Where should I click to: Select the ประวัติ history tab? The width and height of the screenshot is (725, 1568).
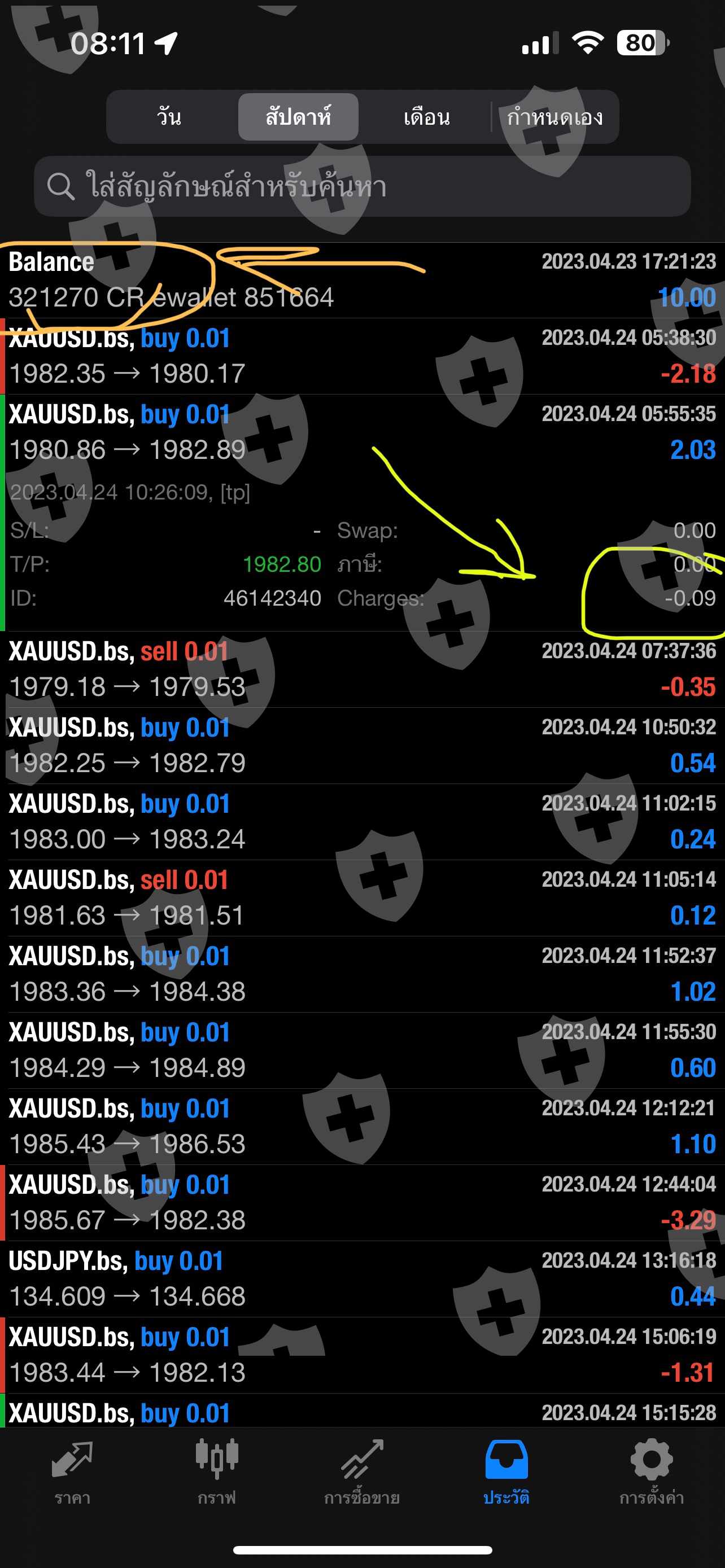point(506,1472)
